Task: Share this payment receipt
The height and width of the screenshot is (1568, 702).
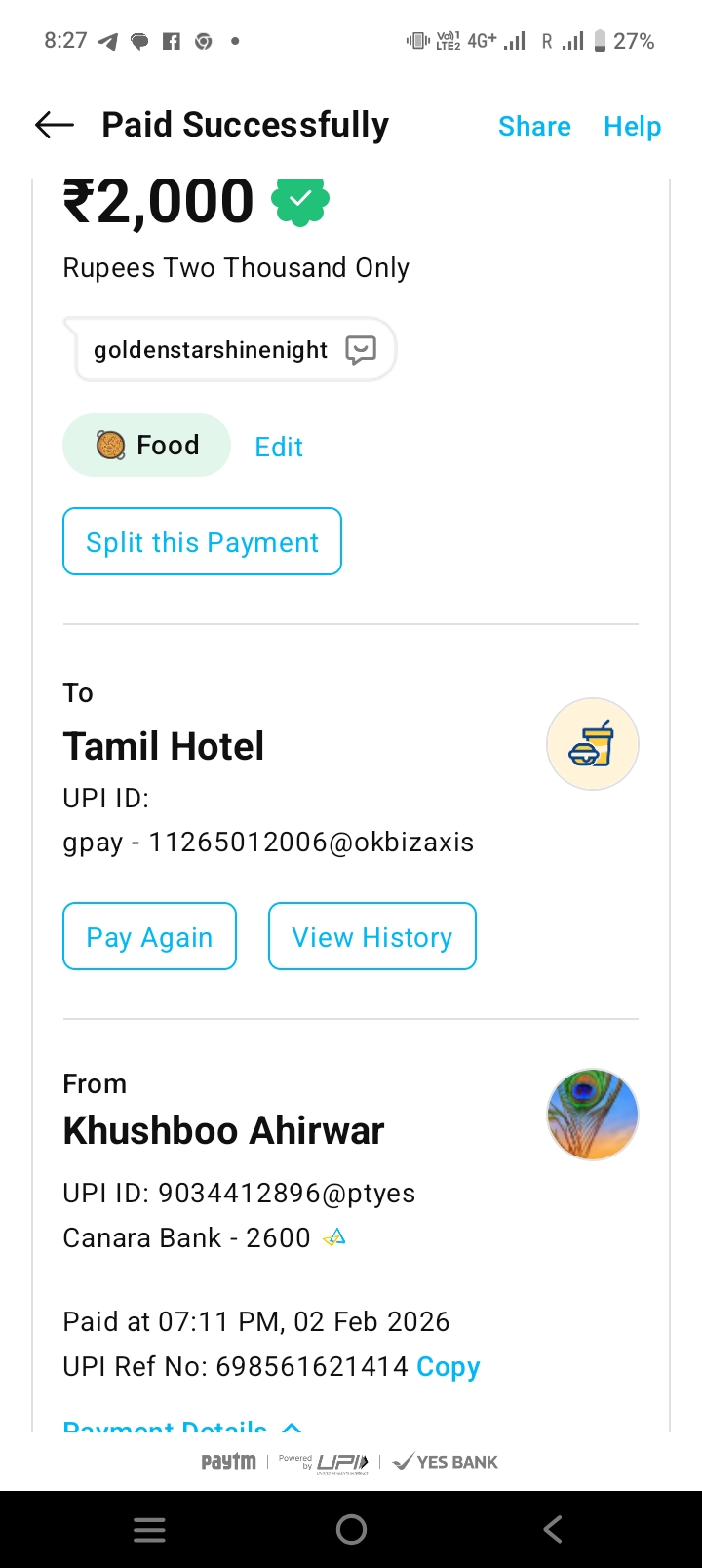Action: click(x=534, y=126)
